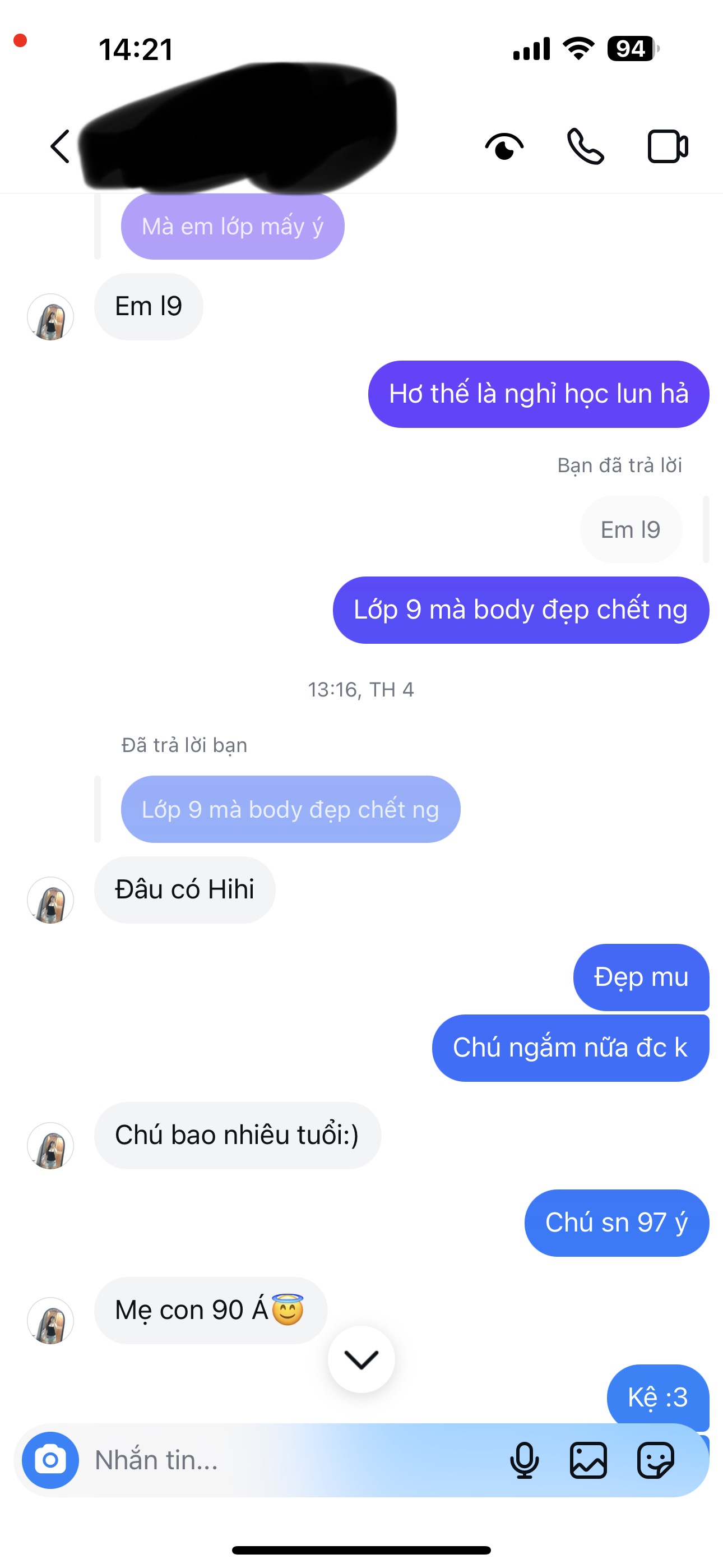Jump to latest messages with down chevron
The width and height of the screenshot is (723, 1568).
[361, 1359]
